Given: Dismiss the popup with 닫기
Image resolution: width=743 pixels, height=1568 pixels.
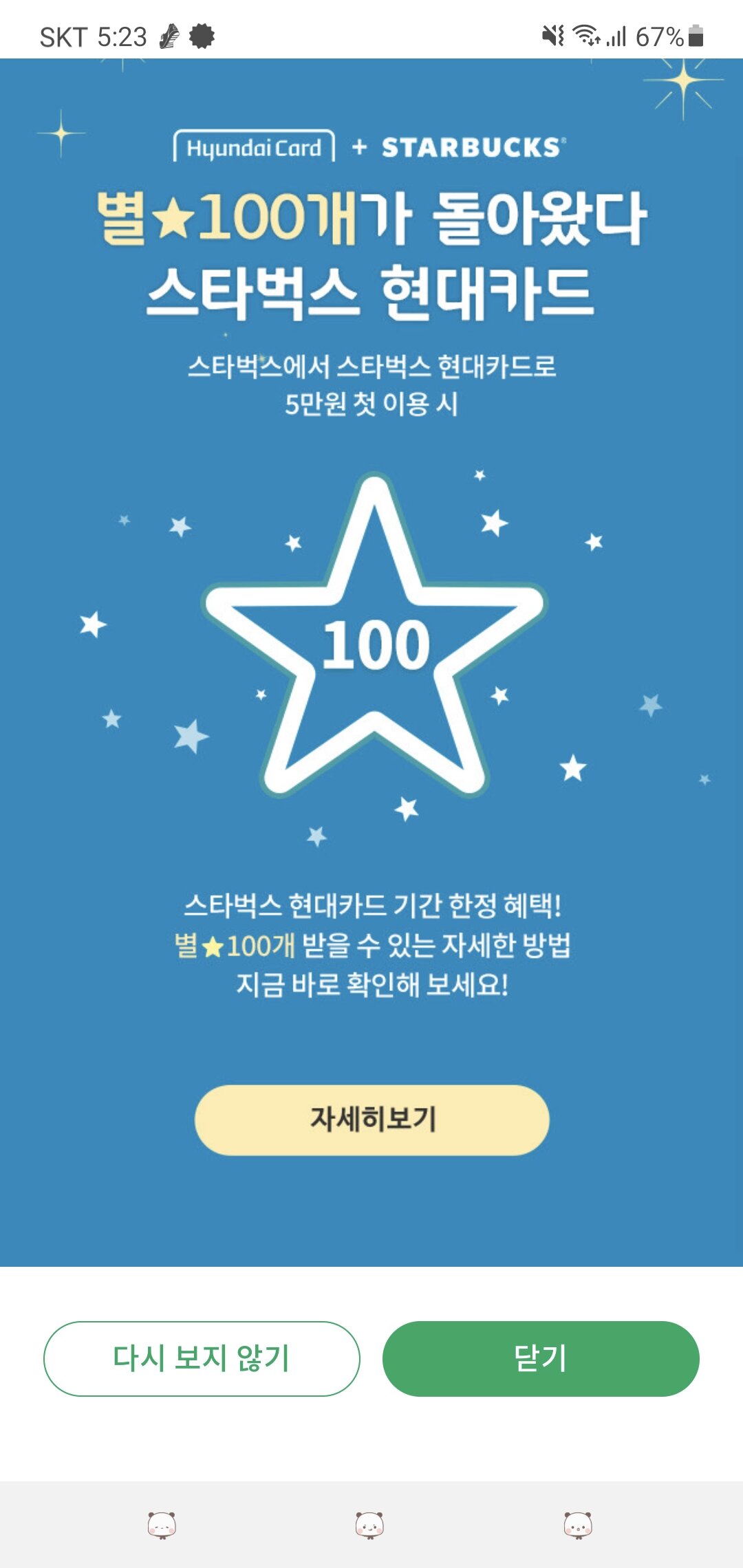Looking at the screenshot, I should pyautogui.click(x=541, y=1358).
